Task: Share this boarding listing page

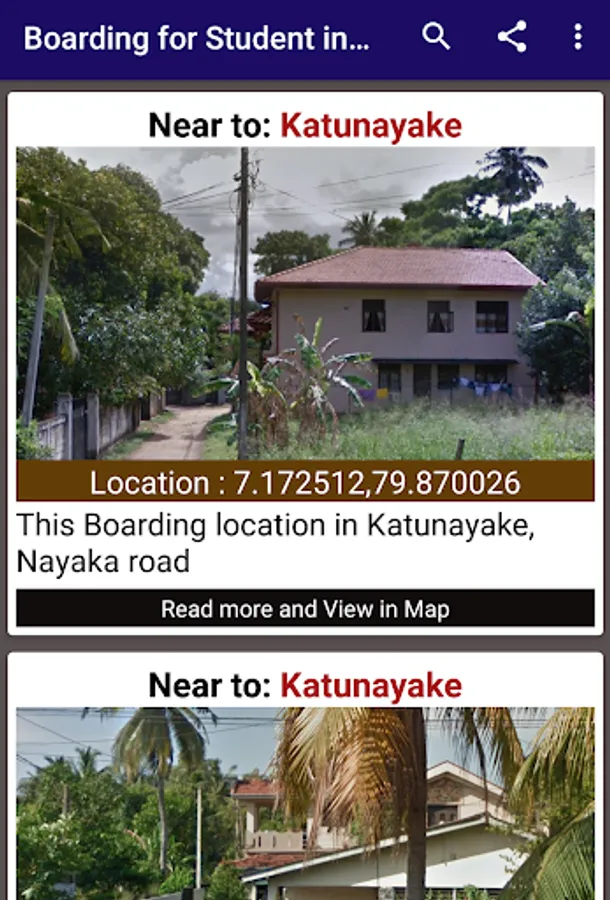Action: [512, 38]
